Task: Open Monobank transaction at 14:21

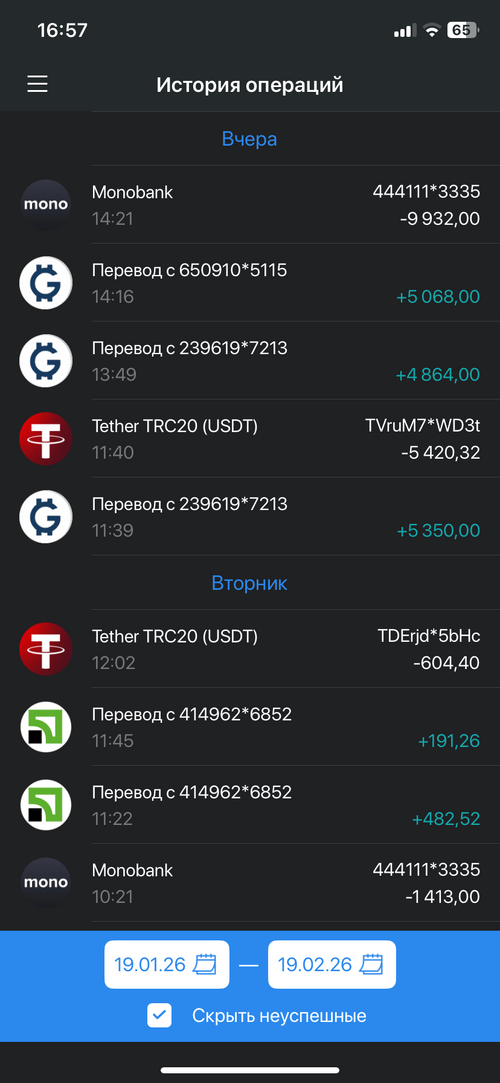Action: 250,204
